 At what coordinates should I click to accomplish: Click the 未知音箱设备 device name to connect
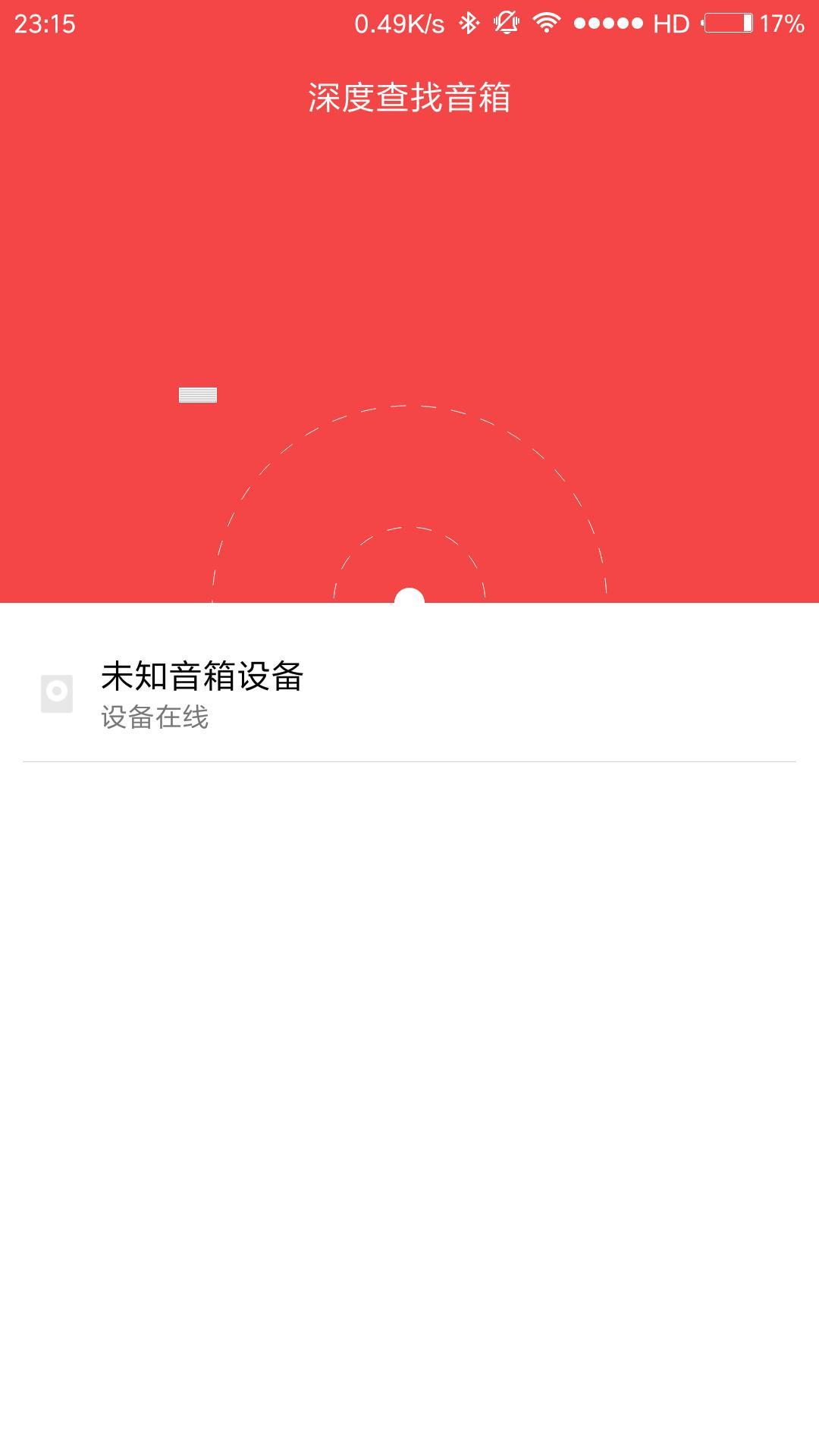202,679
